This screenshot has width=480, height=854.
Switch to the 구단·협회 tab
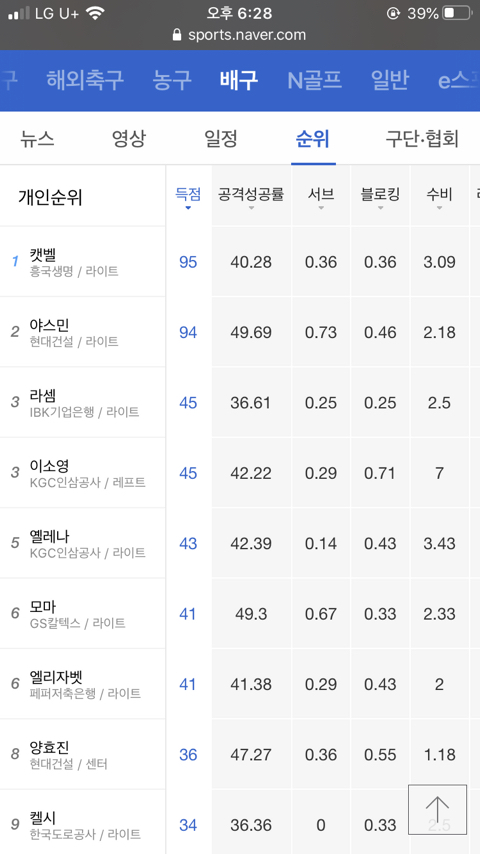(422, 139)
